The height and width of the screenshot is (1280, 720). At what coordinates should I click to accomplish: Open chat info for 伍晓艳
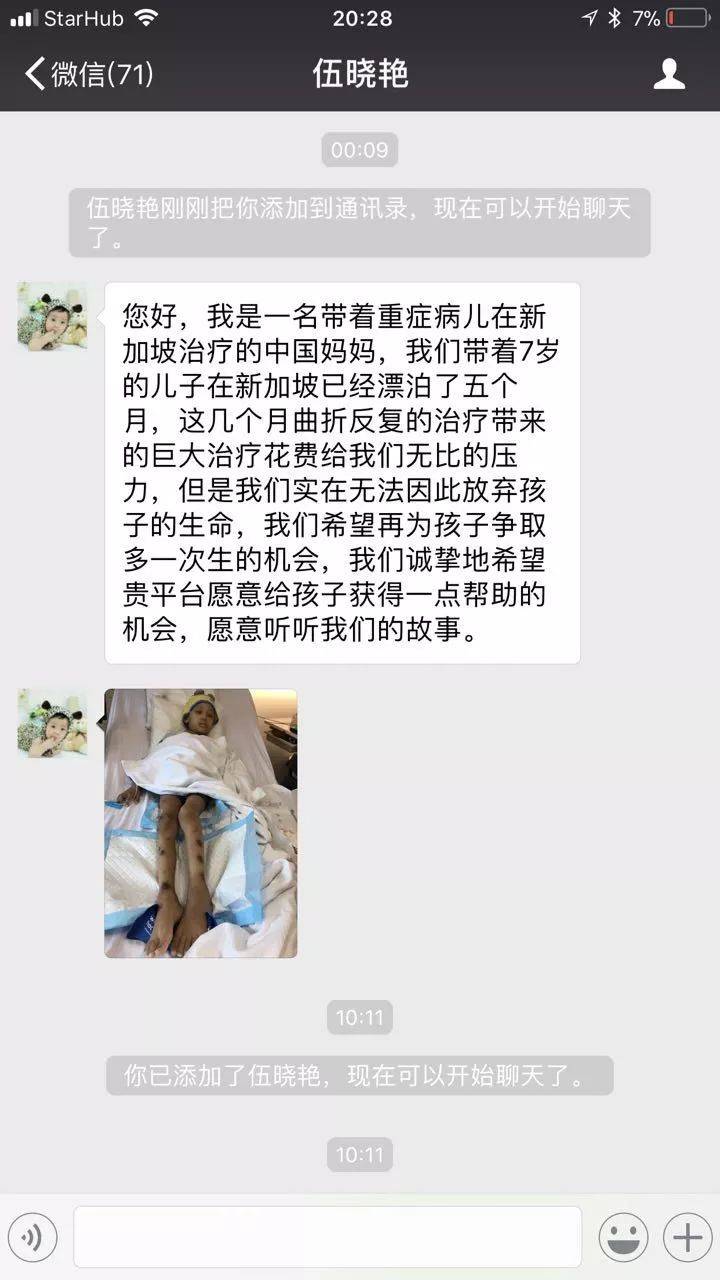coord(669,74)
